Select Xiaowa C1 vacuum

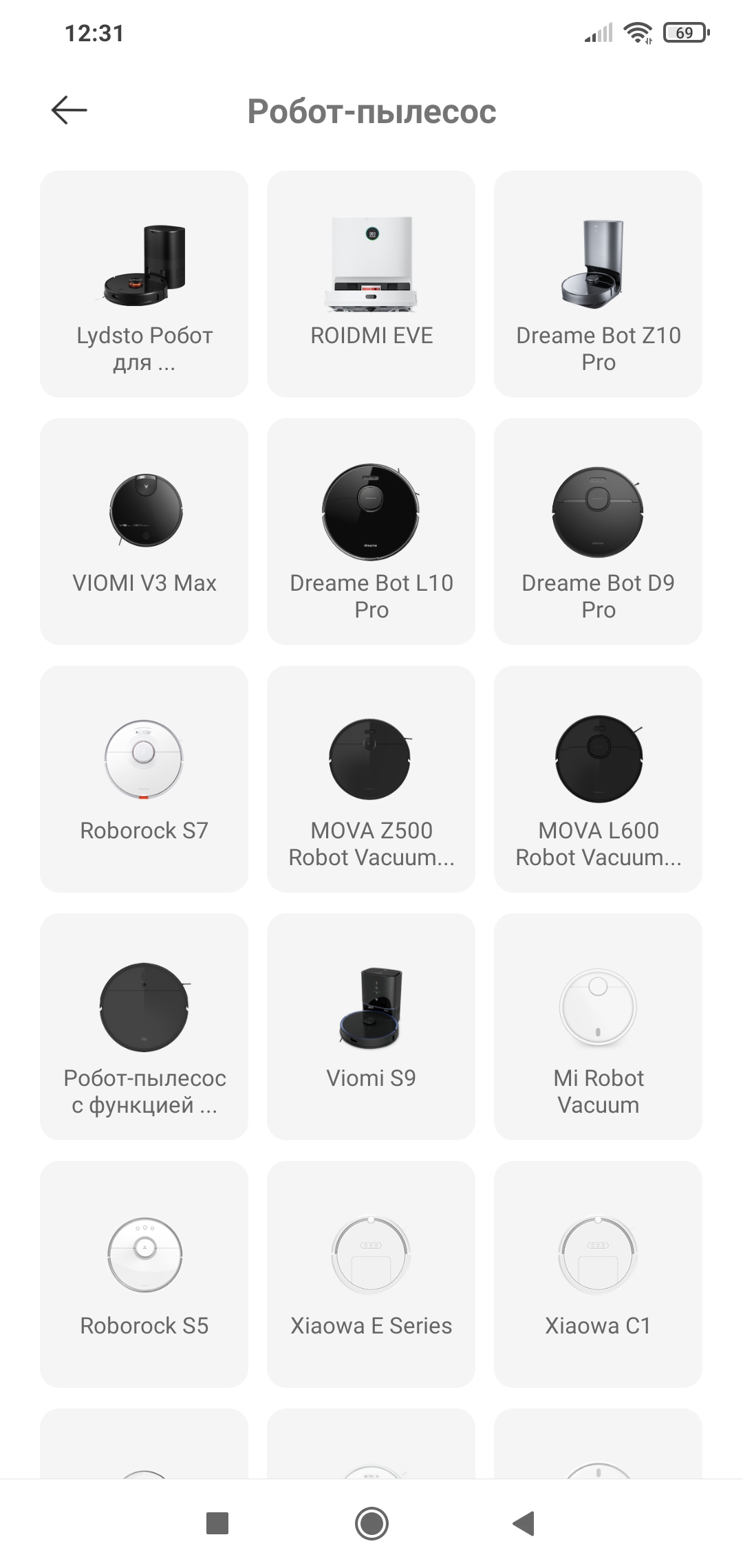[x=598, y=1274]
